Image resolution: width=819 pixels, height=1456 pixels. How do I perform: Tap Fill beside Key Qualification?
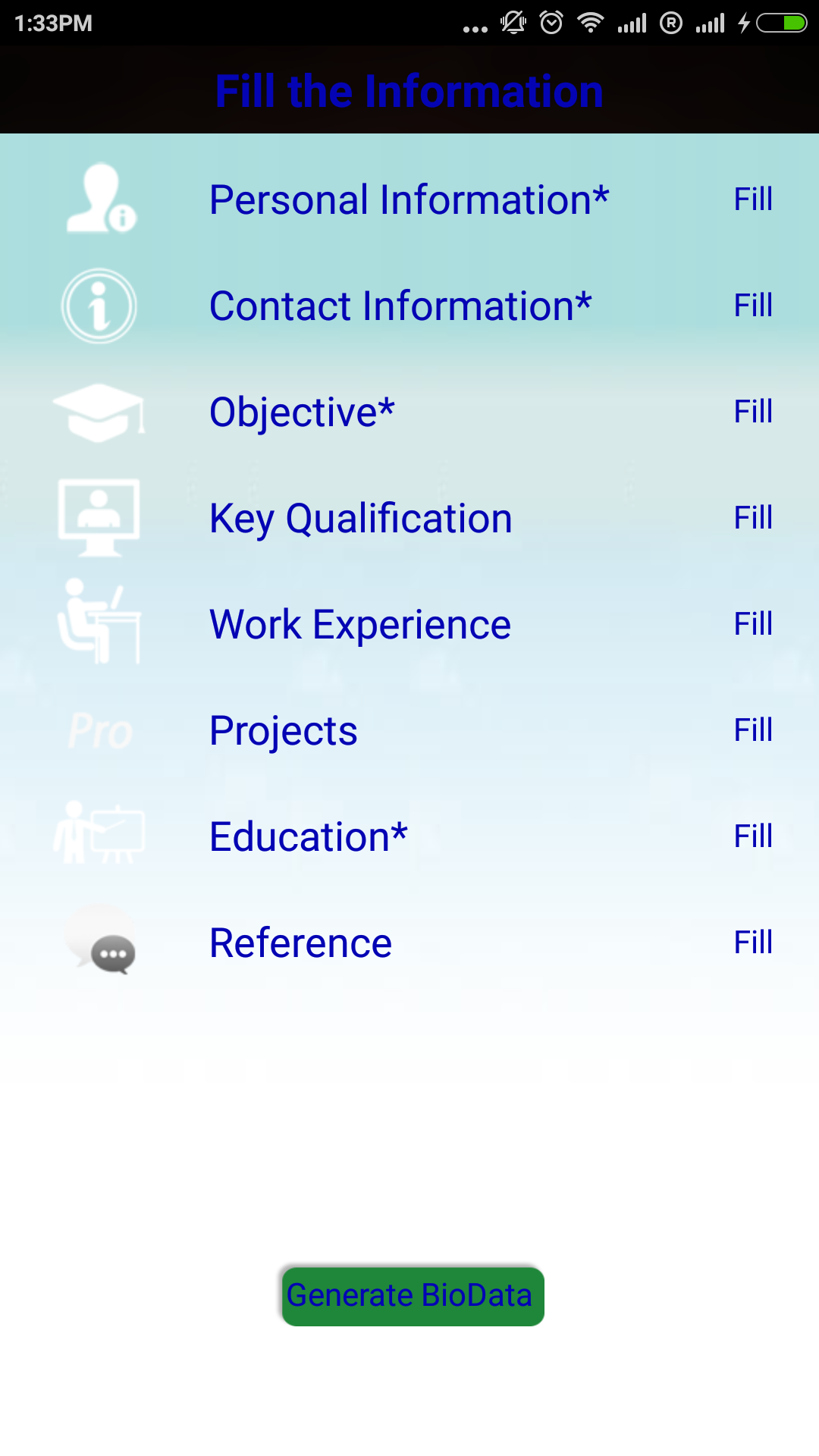click(753, 518)
